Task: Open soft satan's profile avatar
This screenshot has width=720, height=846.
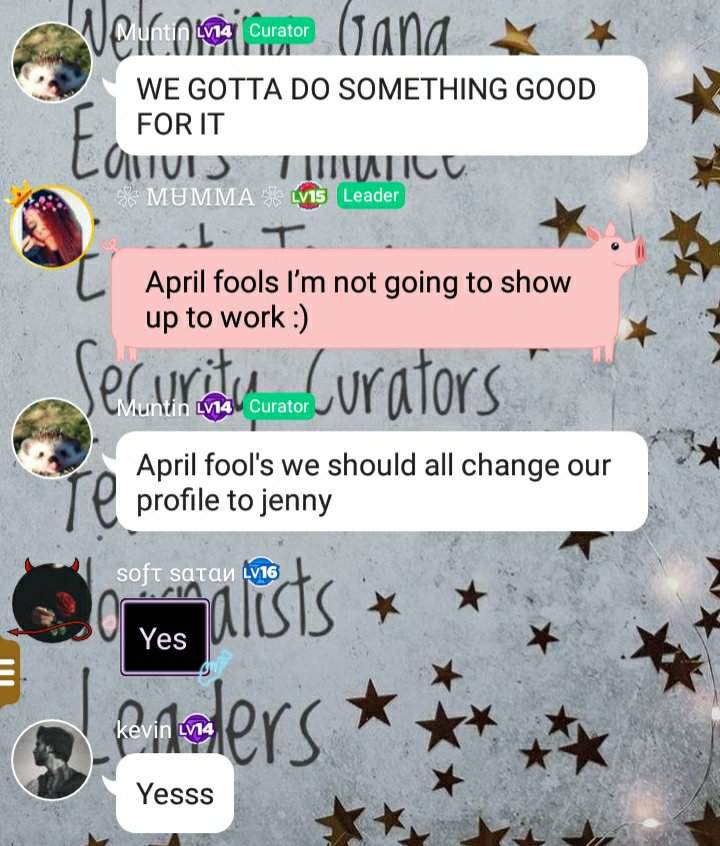Action: tap(52, 604)
